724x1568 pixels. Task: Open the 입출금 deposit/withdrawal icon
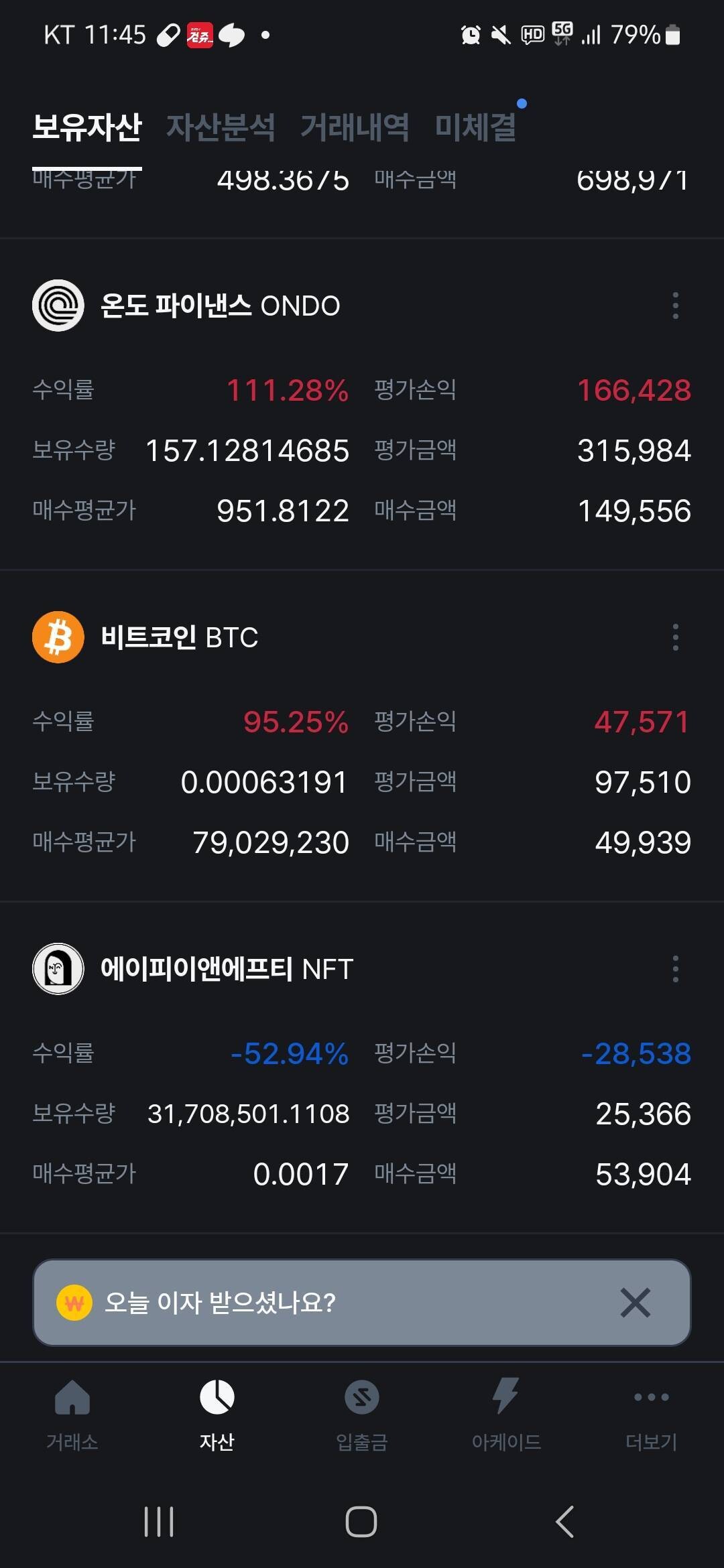point(361,1407)
